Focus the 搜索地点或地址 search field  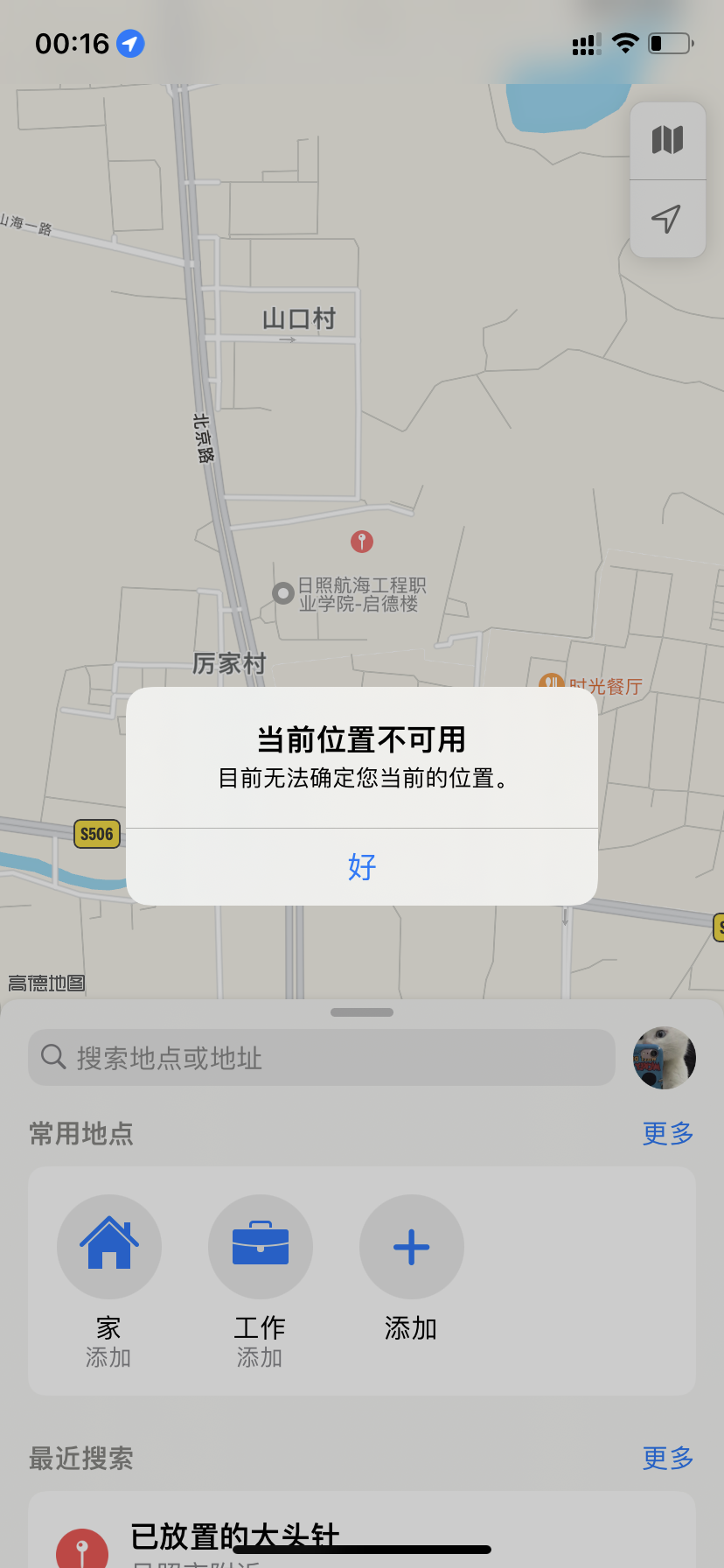322,1058
